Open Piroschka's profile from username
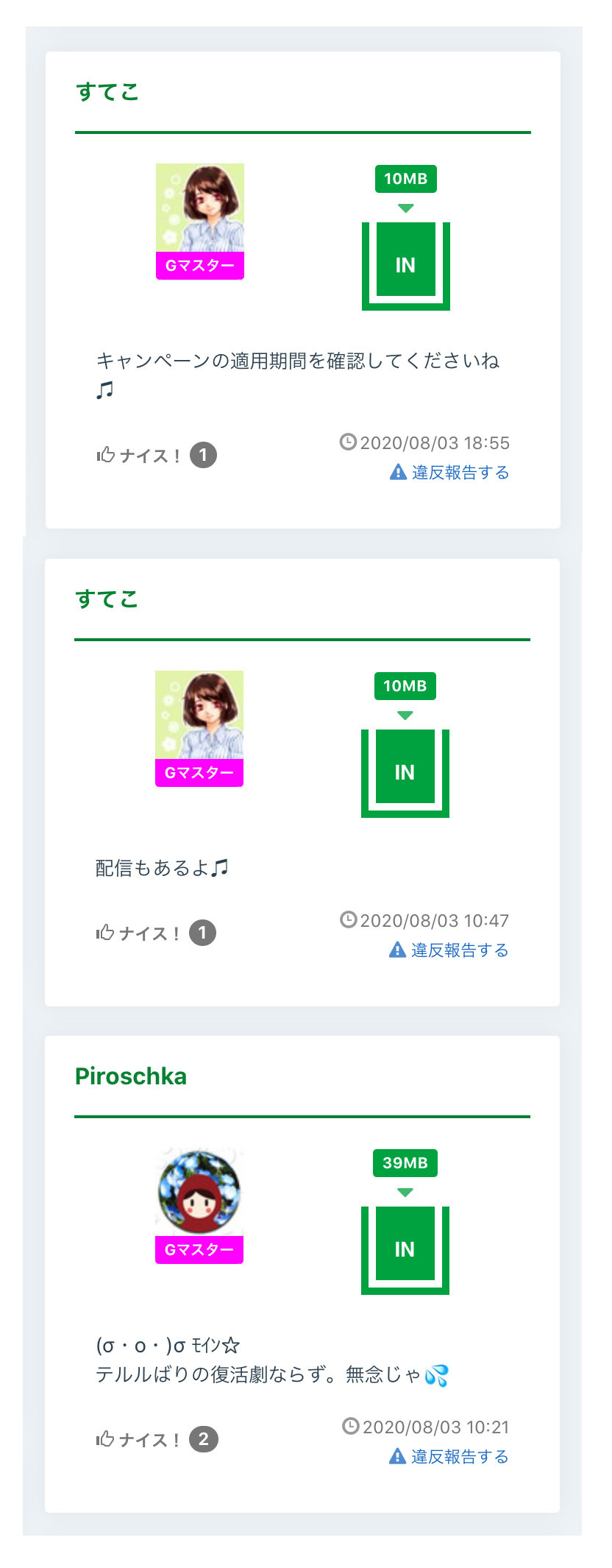The image size is (612, 1568). pyautogui.click(x=131, y=1076)
